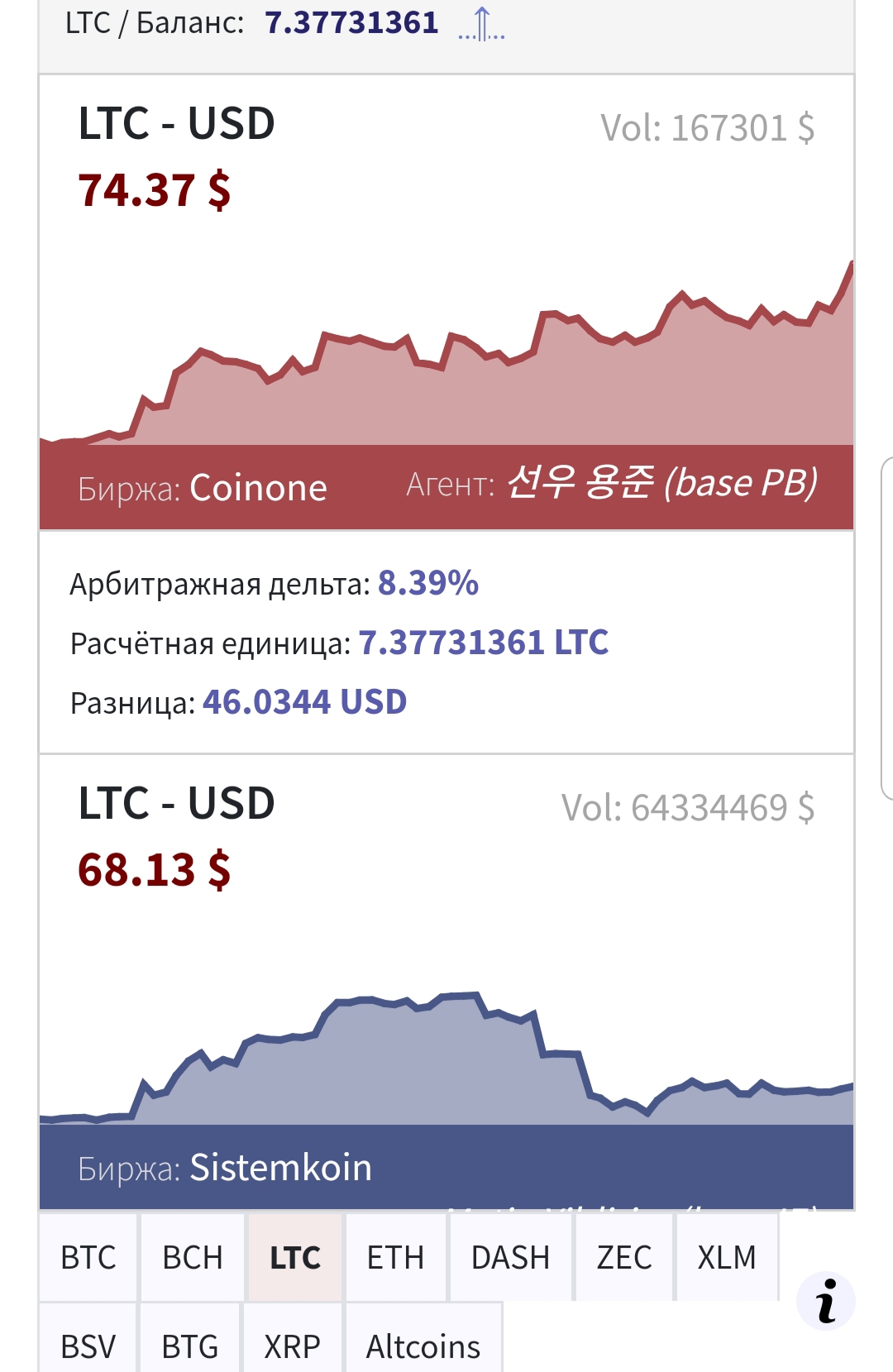Switch to the XRP tab

coord(292,1346)
